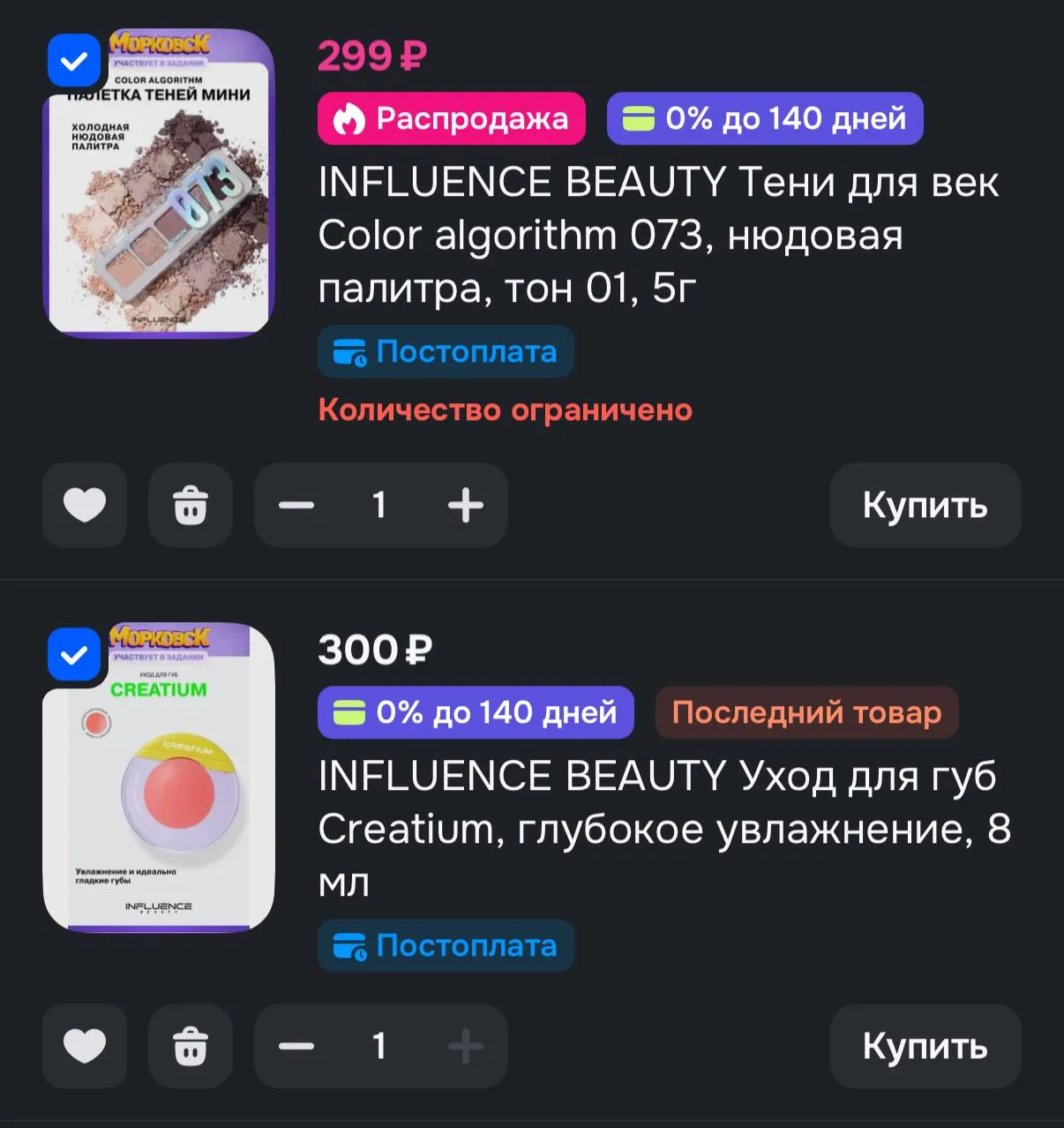Image resolution: width=1064 pixels, height=1128 pixels.
Task: Uncheck the eyeshadow palette item checkbox
Action: [74, 61]
